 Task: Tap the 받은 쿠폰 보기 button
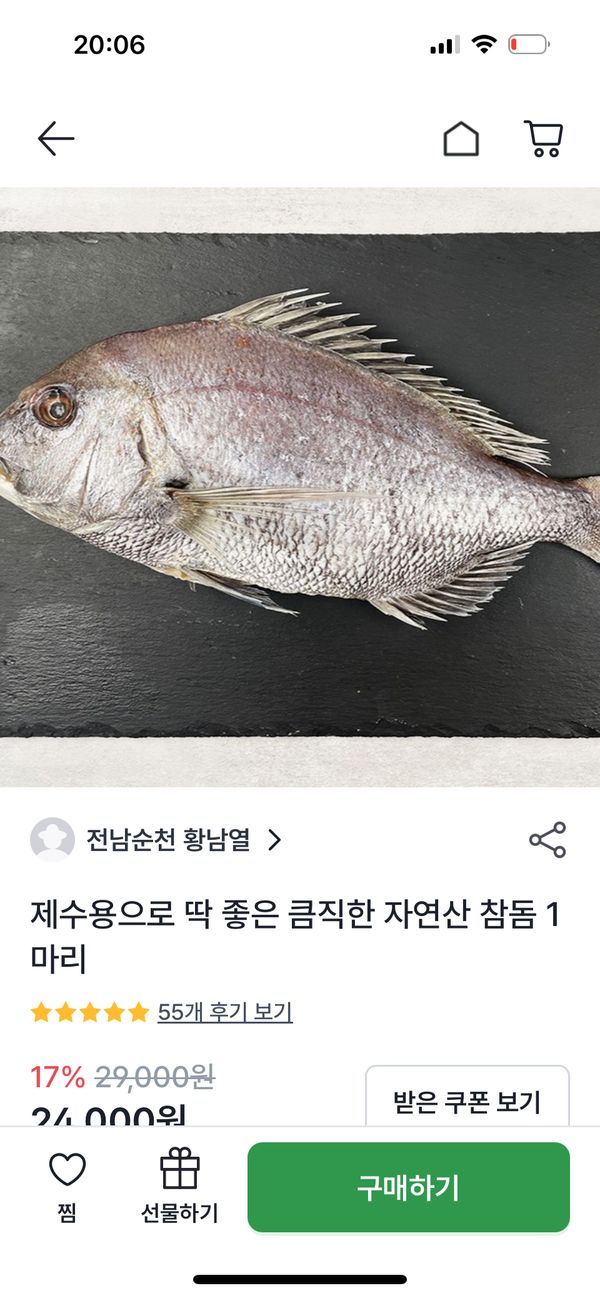467,1100
